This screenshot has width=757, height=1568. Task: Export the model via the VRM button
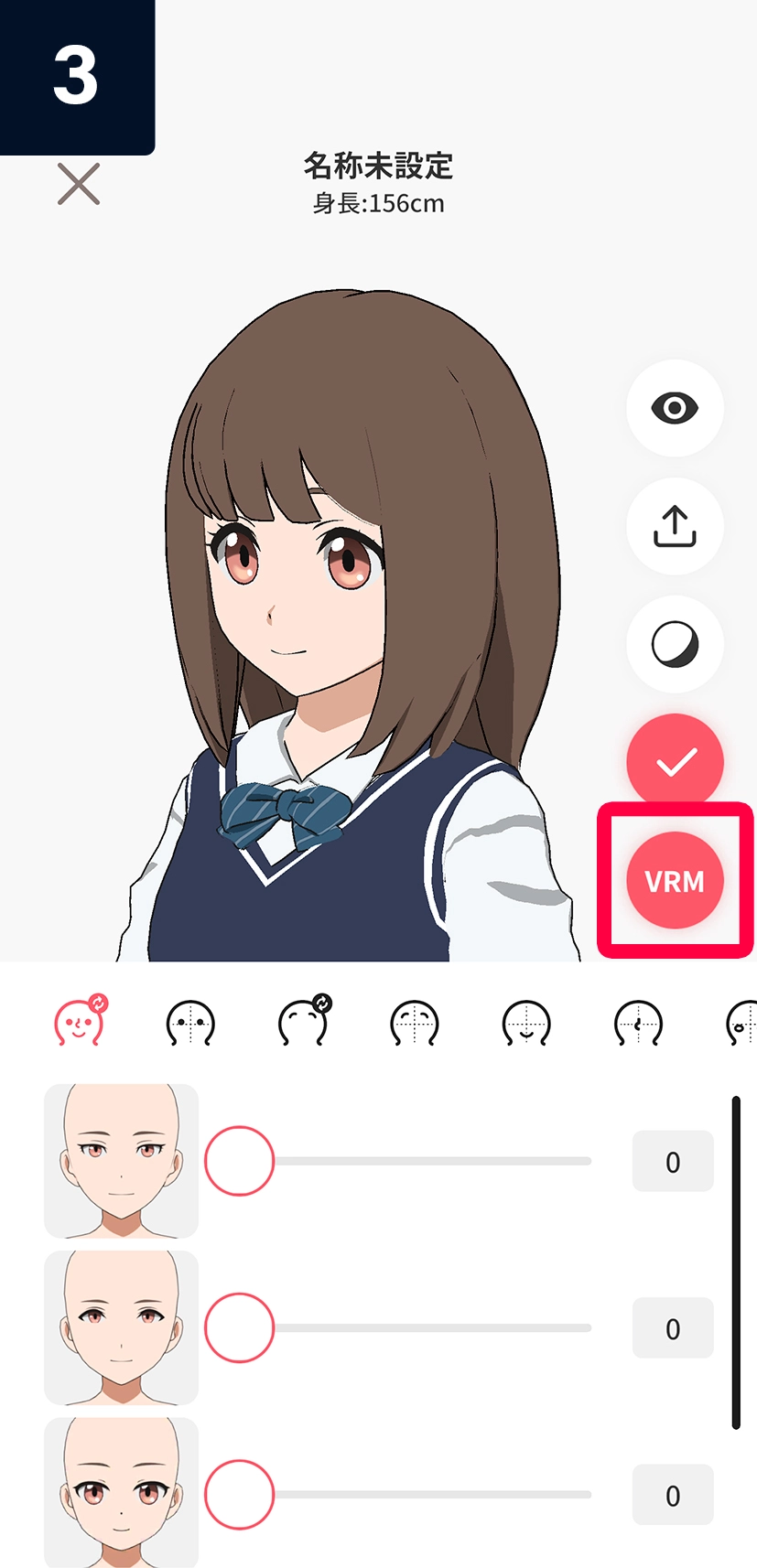pyautogui.click(x=675, y=881)
